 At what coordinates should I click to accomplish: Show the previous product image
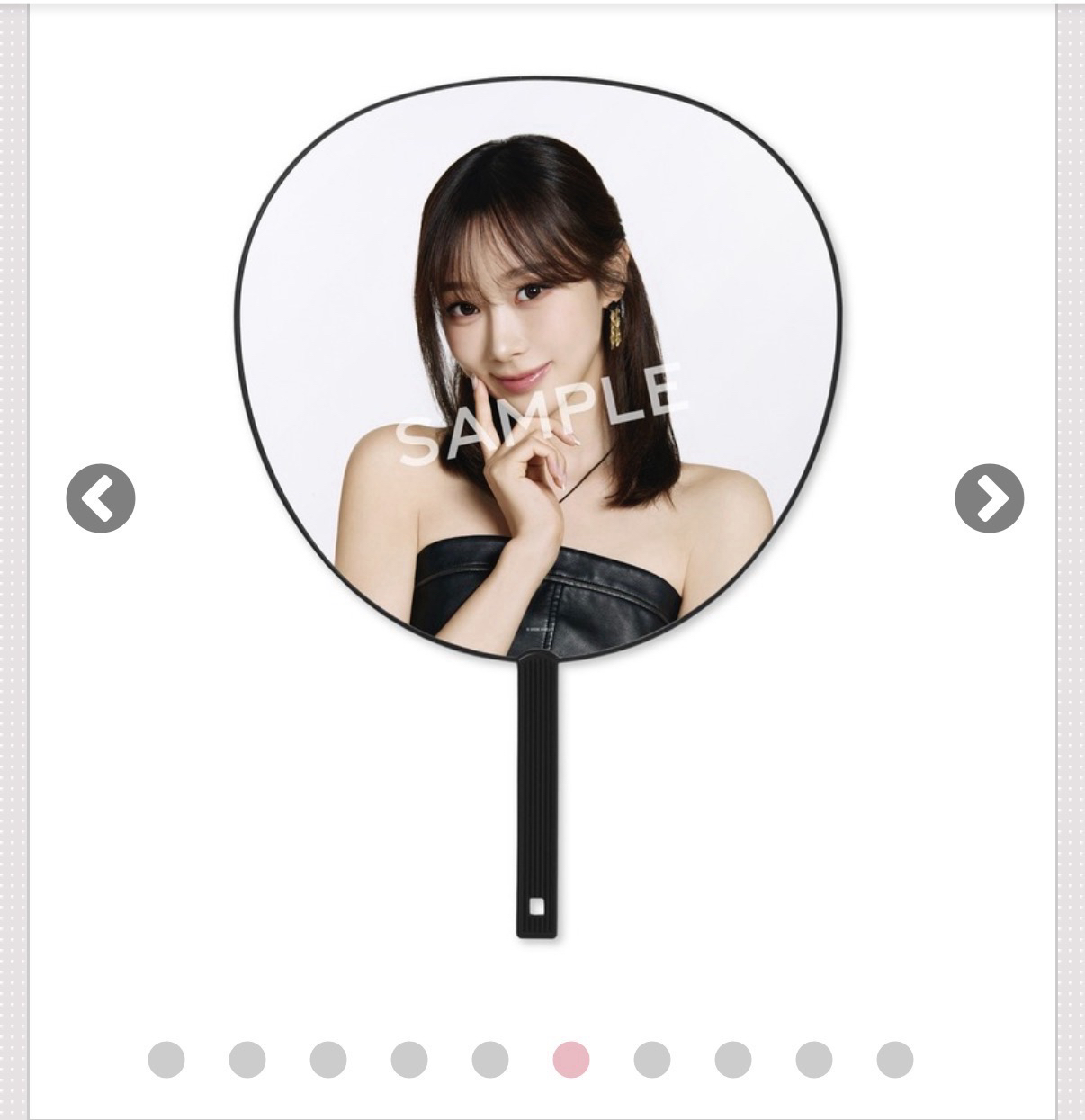click(101, 498)
